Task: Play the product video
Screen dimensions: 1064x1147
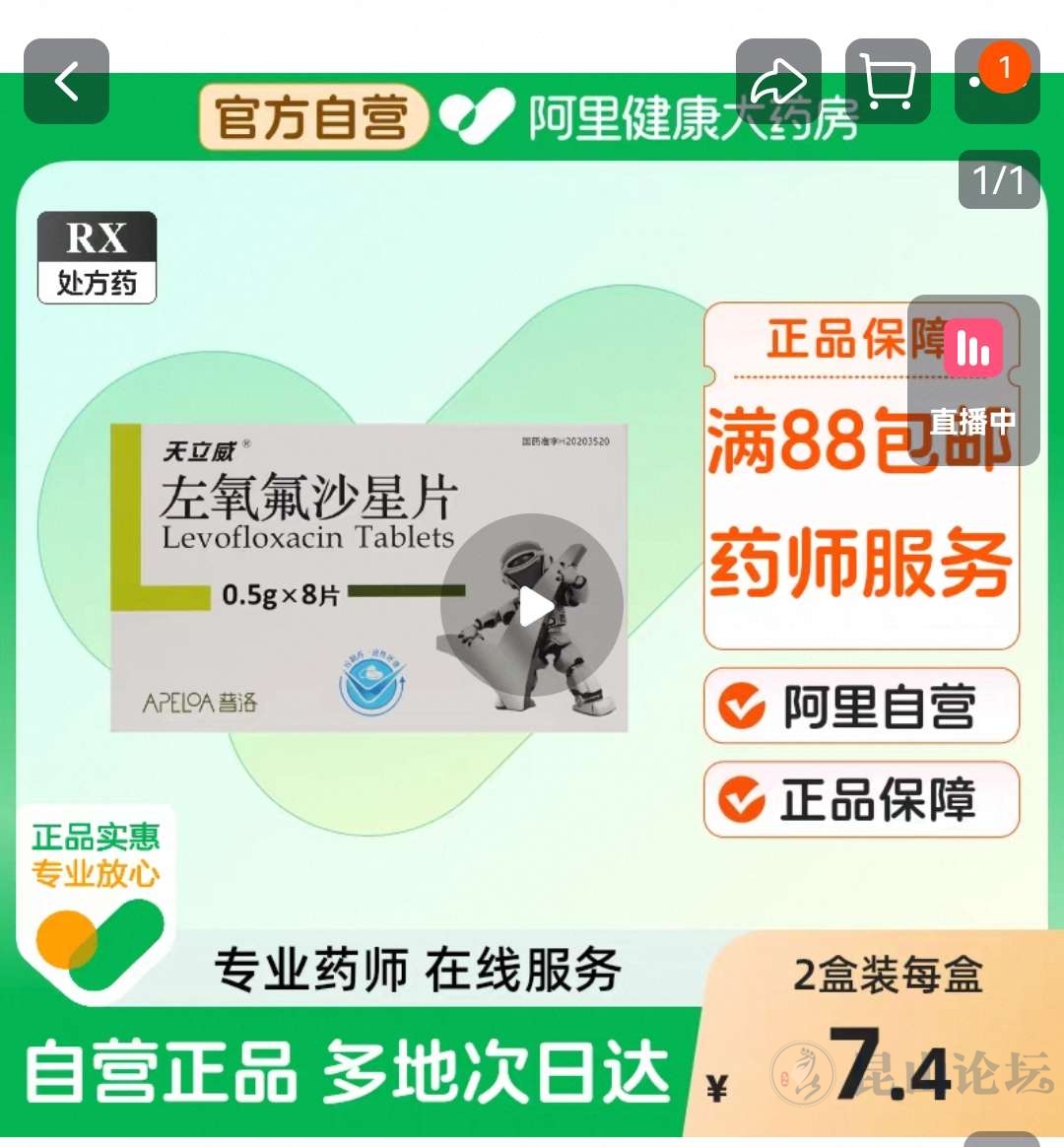Action: pyautogui.click(x=533, y=606)
